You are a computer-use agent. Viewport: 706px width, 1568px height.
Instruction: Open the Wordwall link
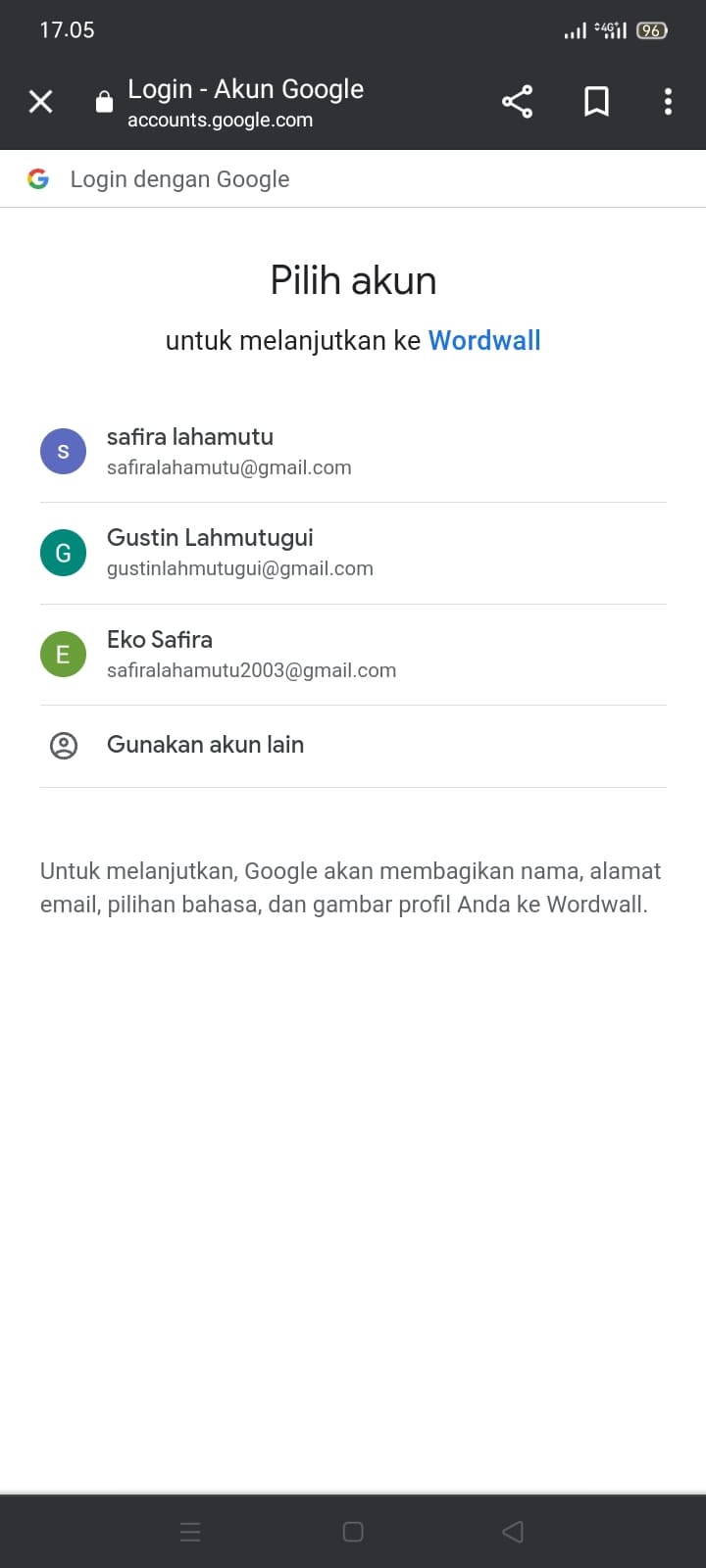pyautogui.click(x=484, y=340)
